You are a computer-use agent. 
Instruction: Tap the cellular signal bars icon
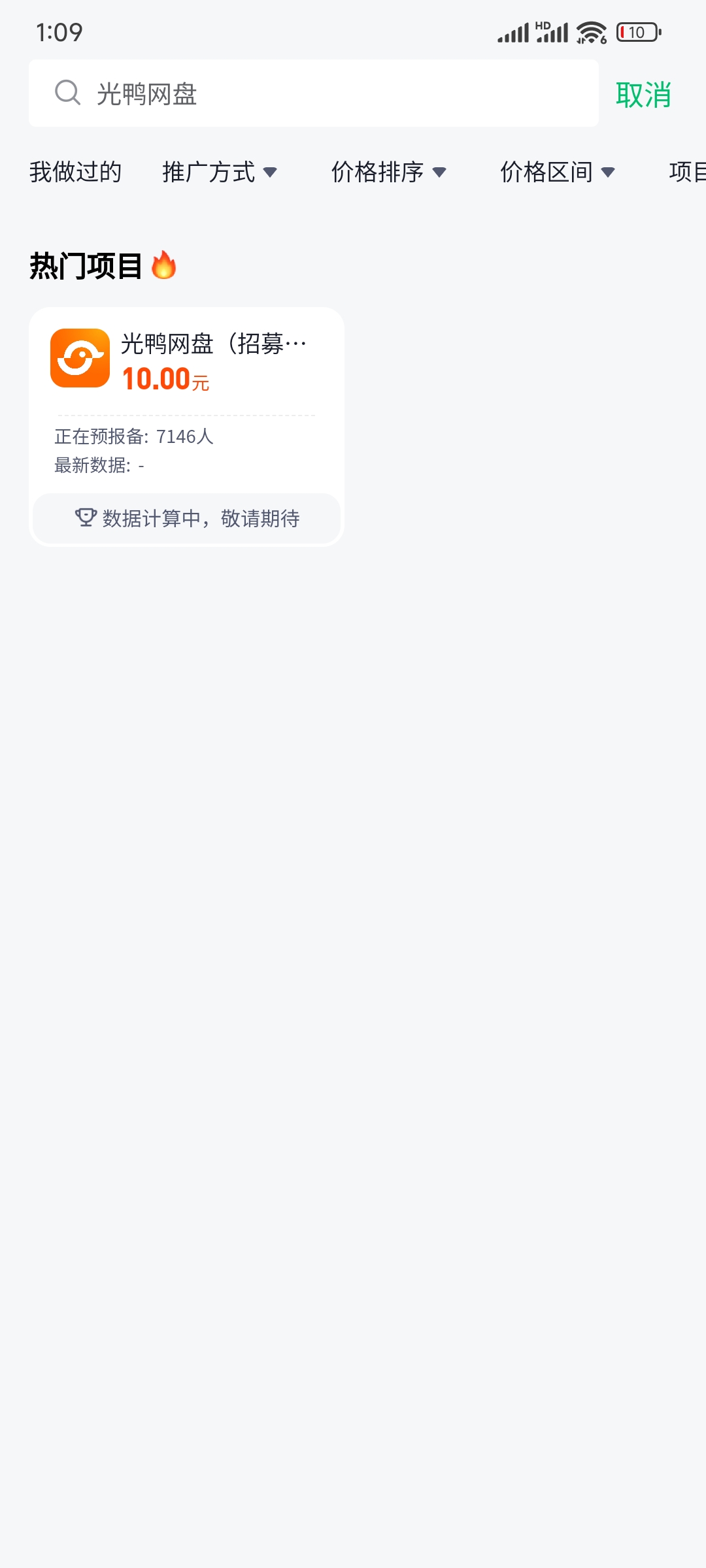click(514, 32)
